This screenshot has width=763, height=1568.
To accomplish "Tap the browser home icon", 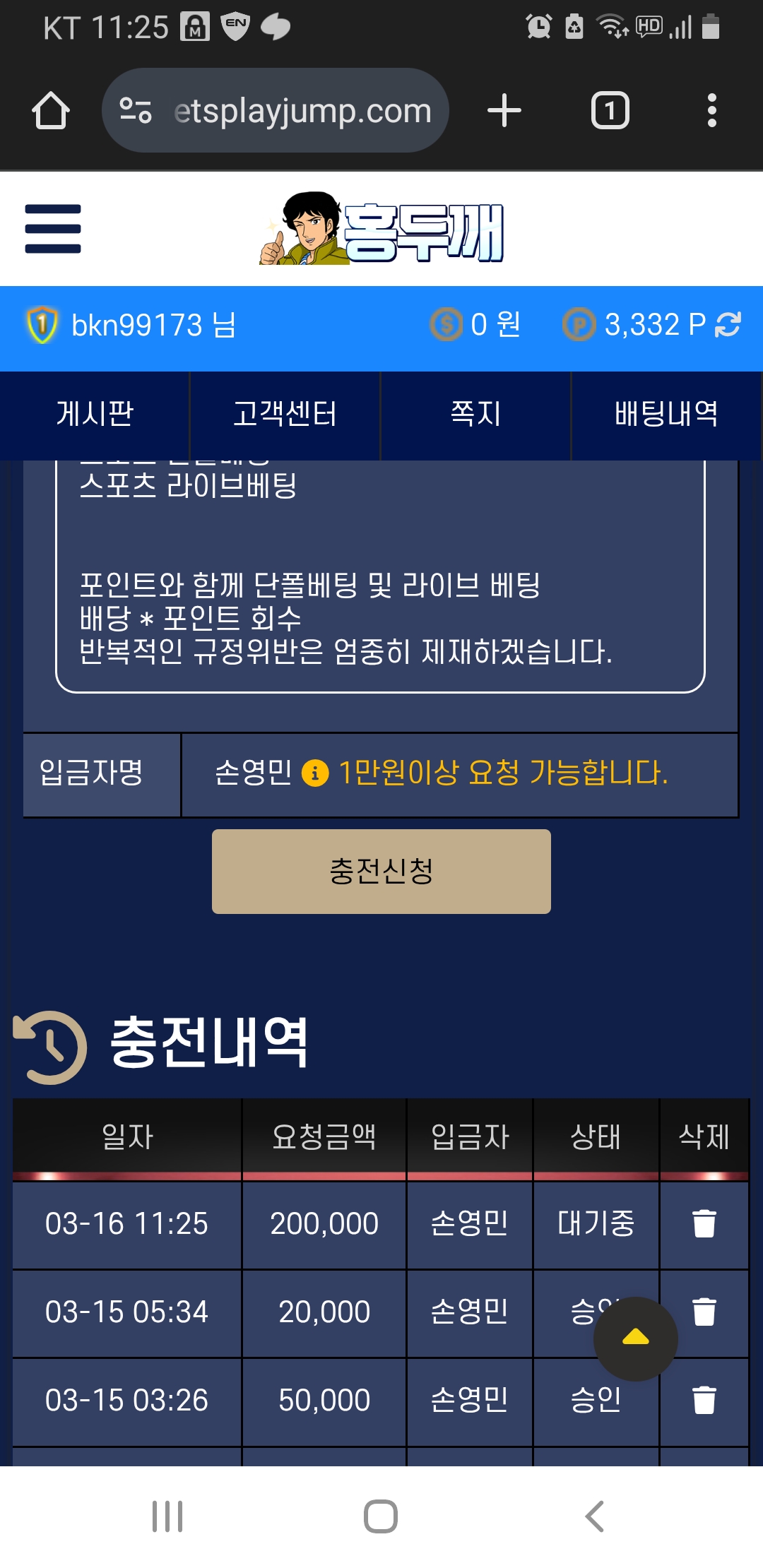I will [x=51, y=111].
